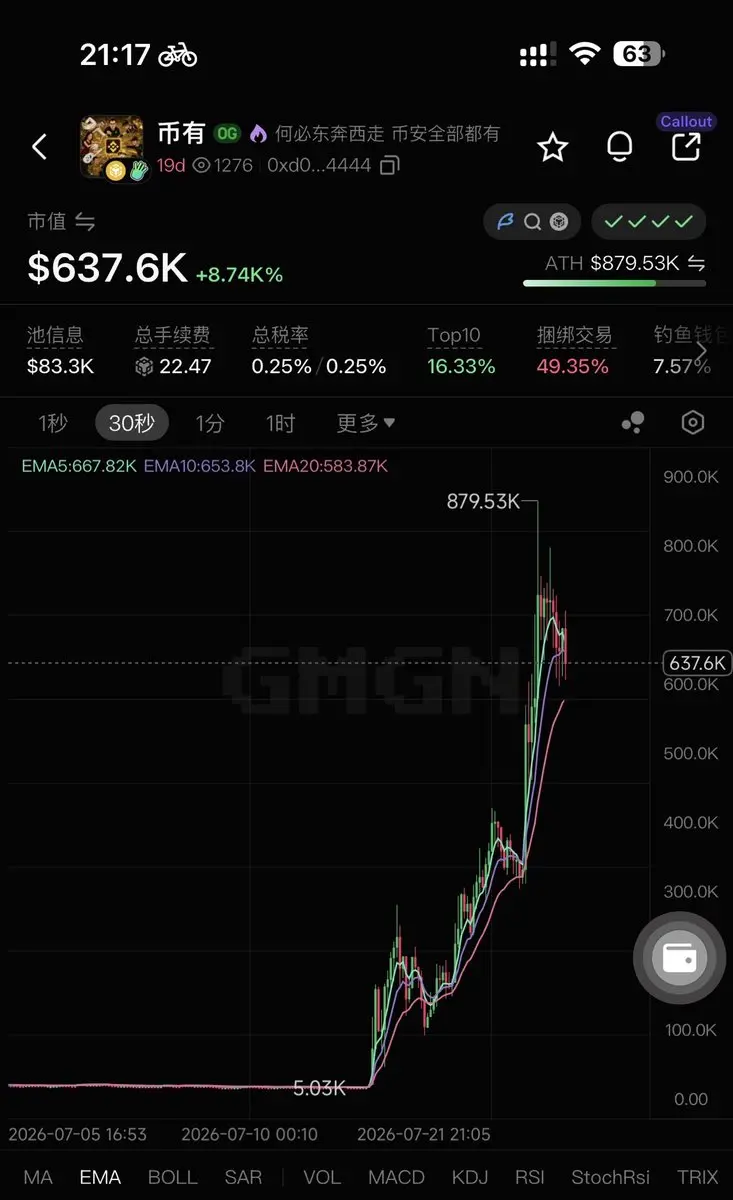Switch chart to 1时 interval

pos(280,423)
